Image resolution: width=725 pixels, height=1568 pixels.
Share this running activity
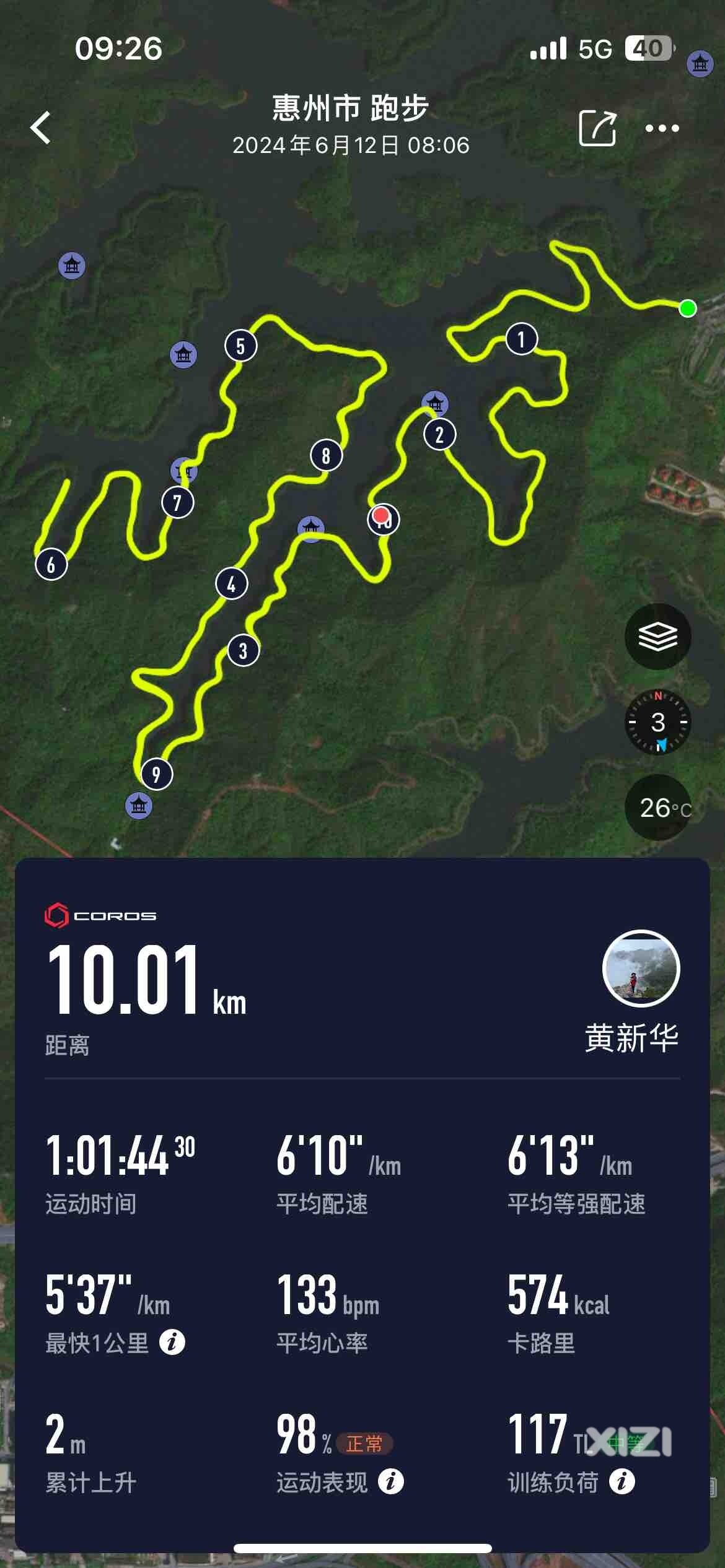(x=597, y=128)
